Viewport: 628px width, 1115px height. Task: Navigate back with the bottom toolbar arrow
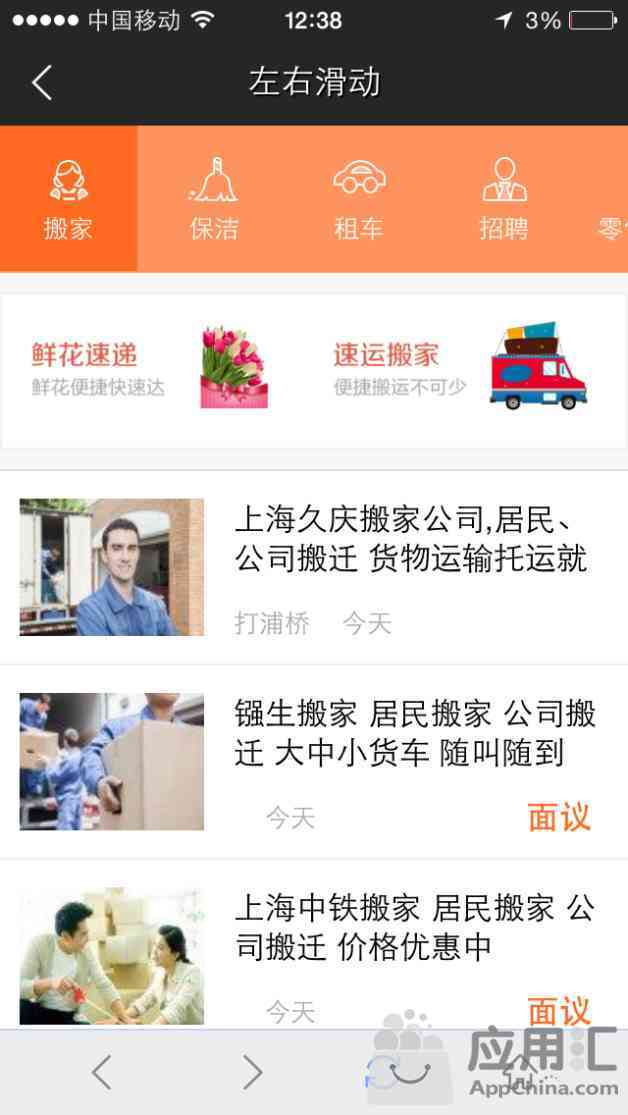(101, 1073)
